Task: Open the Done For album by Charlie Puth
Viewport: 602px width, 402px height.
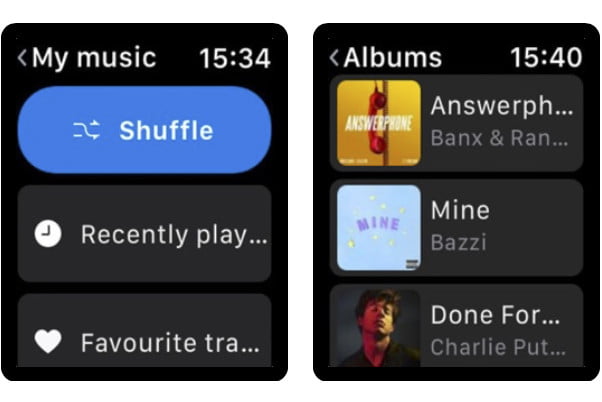Action: 456,330
